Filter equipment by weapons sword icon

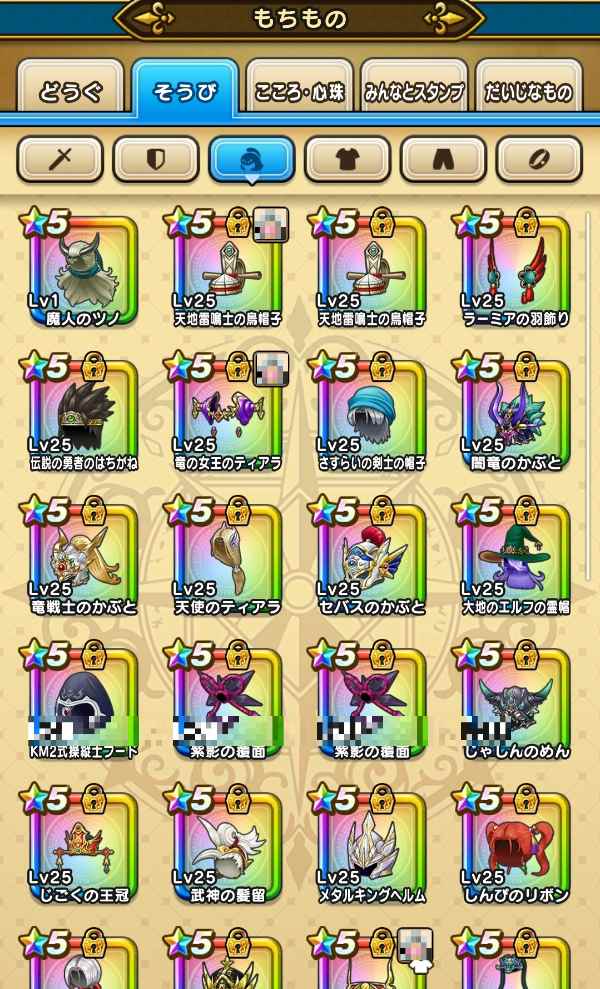tap(60, 159)
